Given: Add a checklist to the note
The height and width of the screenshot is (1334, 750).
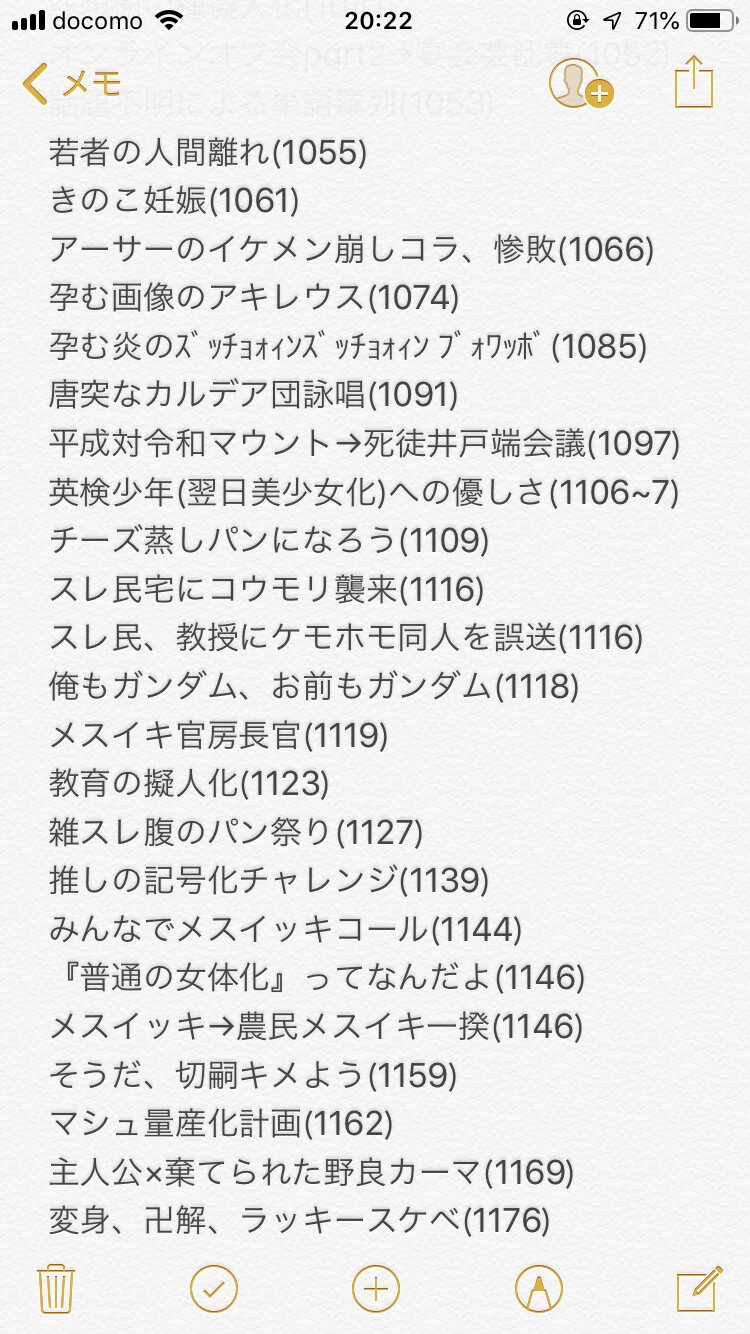Looking at the screenshot, I should (x=213, y=1289).
